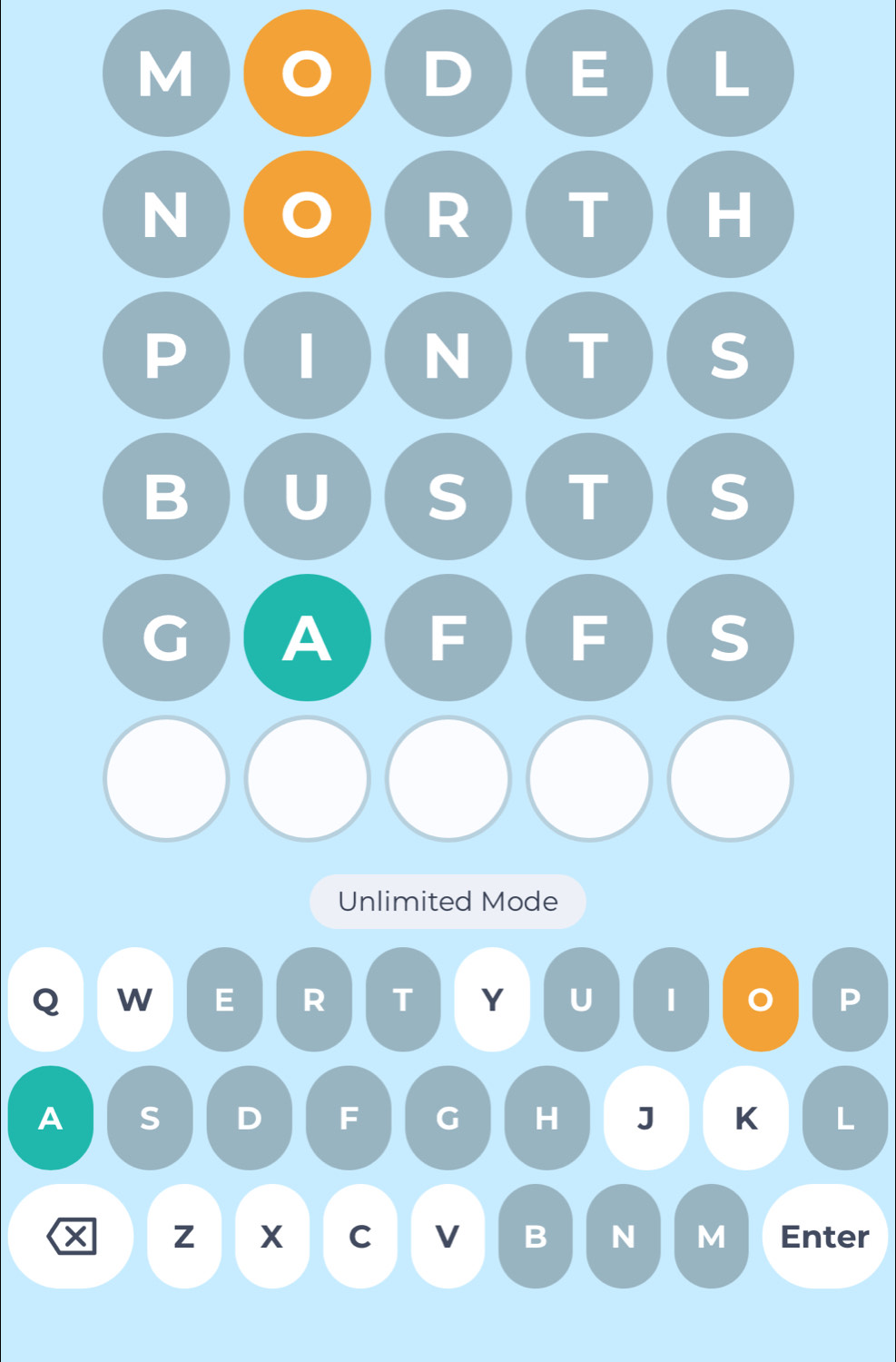The image size is (896, 1362).
Task: Tap the grayed-out E key
Action: click(224, 1000)
